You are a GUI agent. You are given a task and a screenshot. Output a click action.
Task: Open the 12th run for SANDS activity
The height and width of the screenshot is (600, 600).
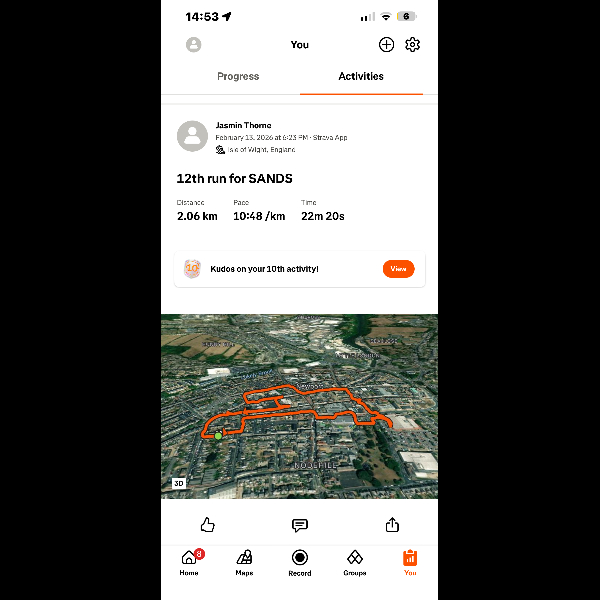point(234,179)
